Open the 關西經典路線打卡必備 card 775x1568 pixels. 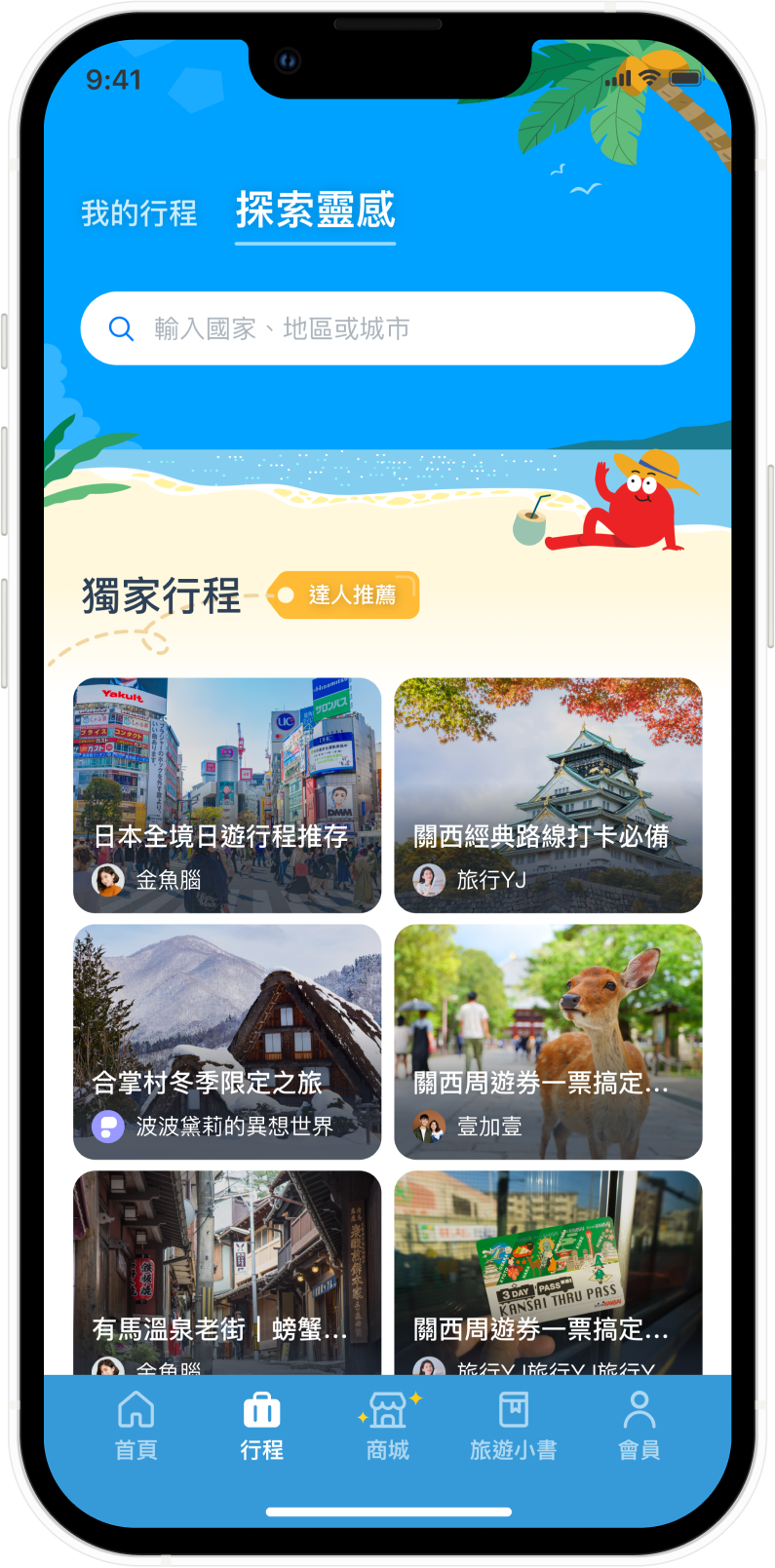(x=548, y=794)
